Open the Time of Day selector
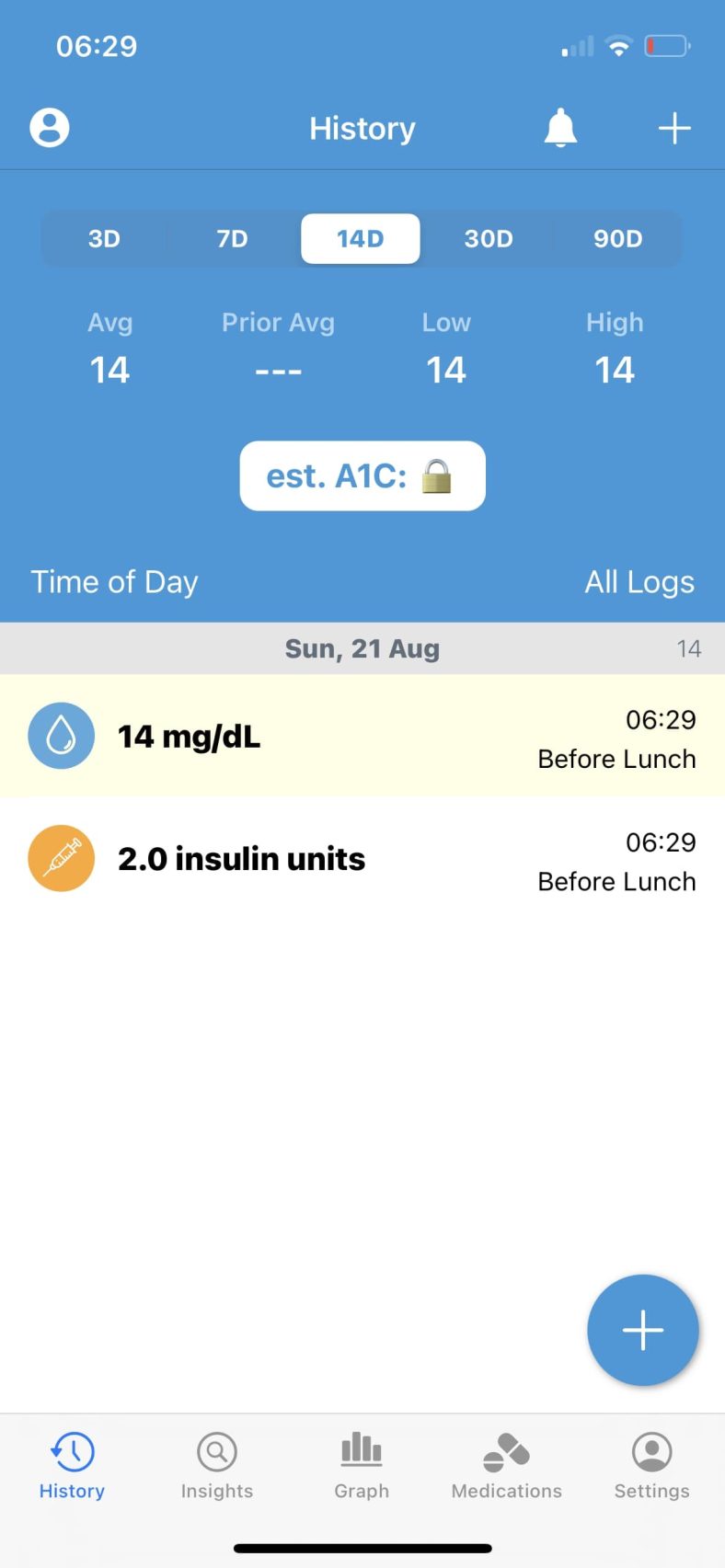 click(x=114, y=581)
